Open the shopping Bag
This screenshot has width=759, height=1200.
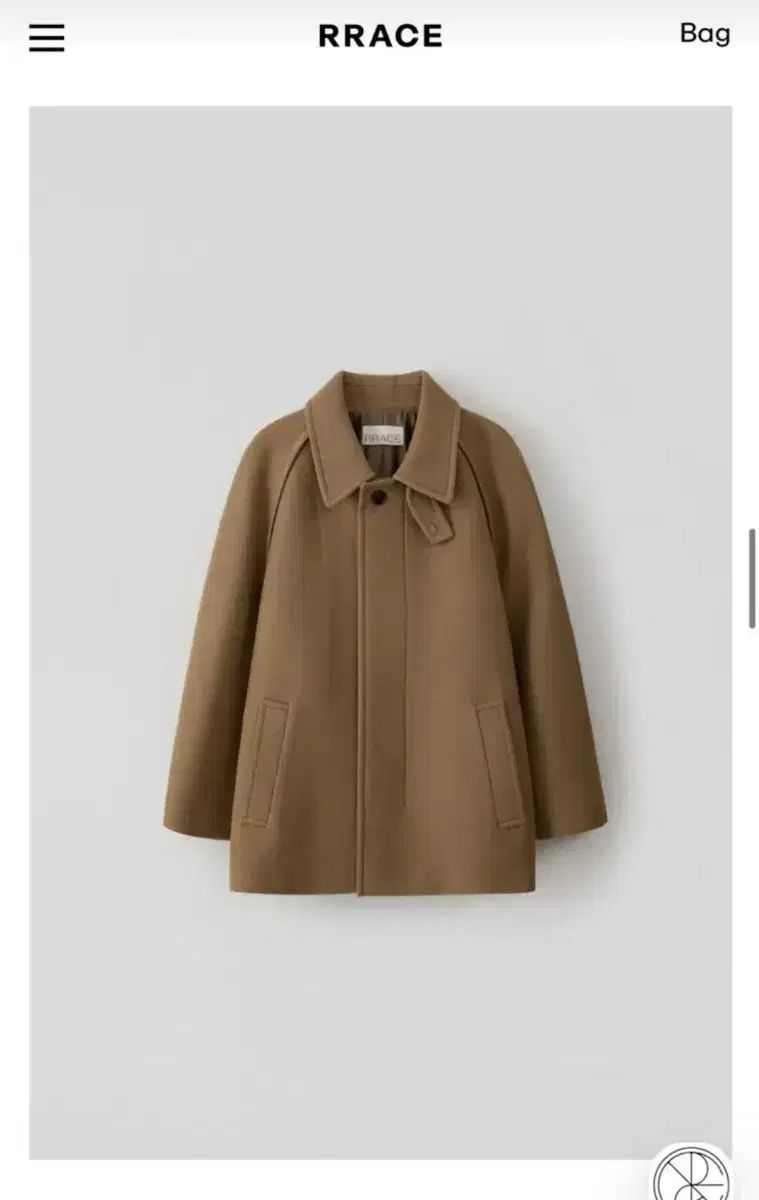click(705, 33)
